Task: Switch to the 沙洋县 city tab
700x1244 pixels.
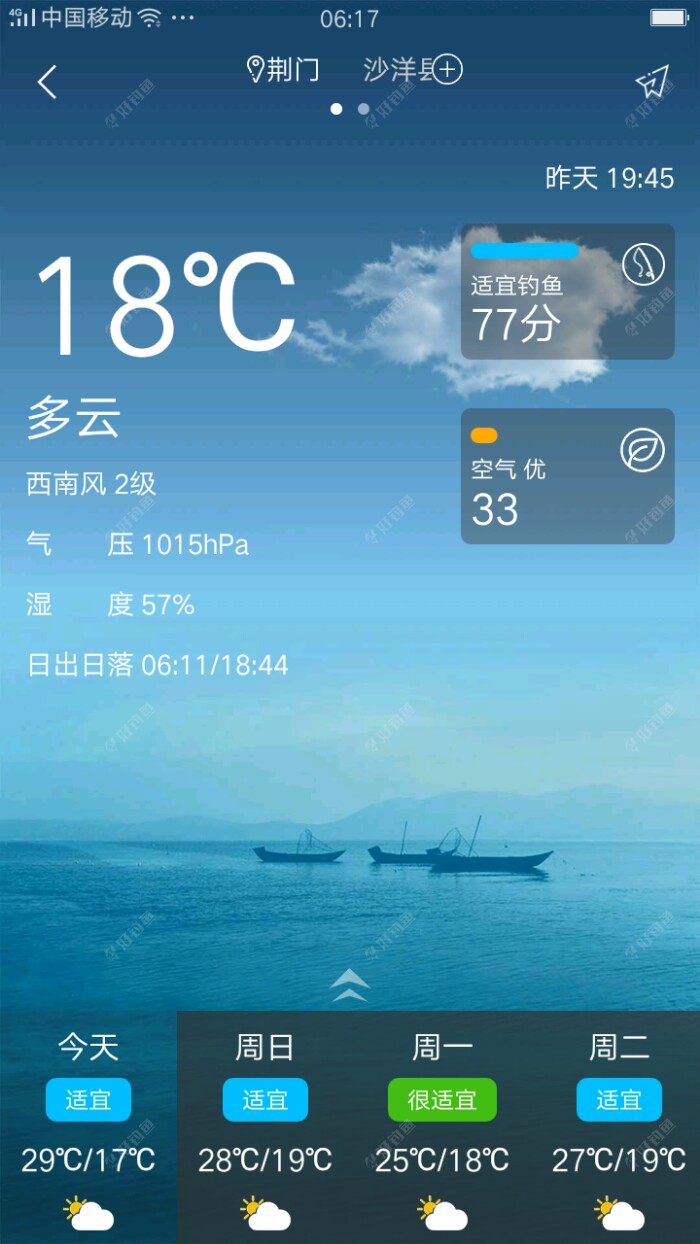Action: tap(396, 70)
